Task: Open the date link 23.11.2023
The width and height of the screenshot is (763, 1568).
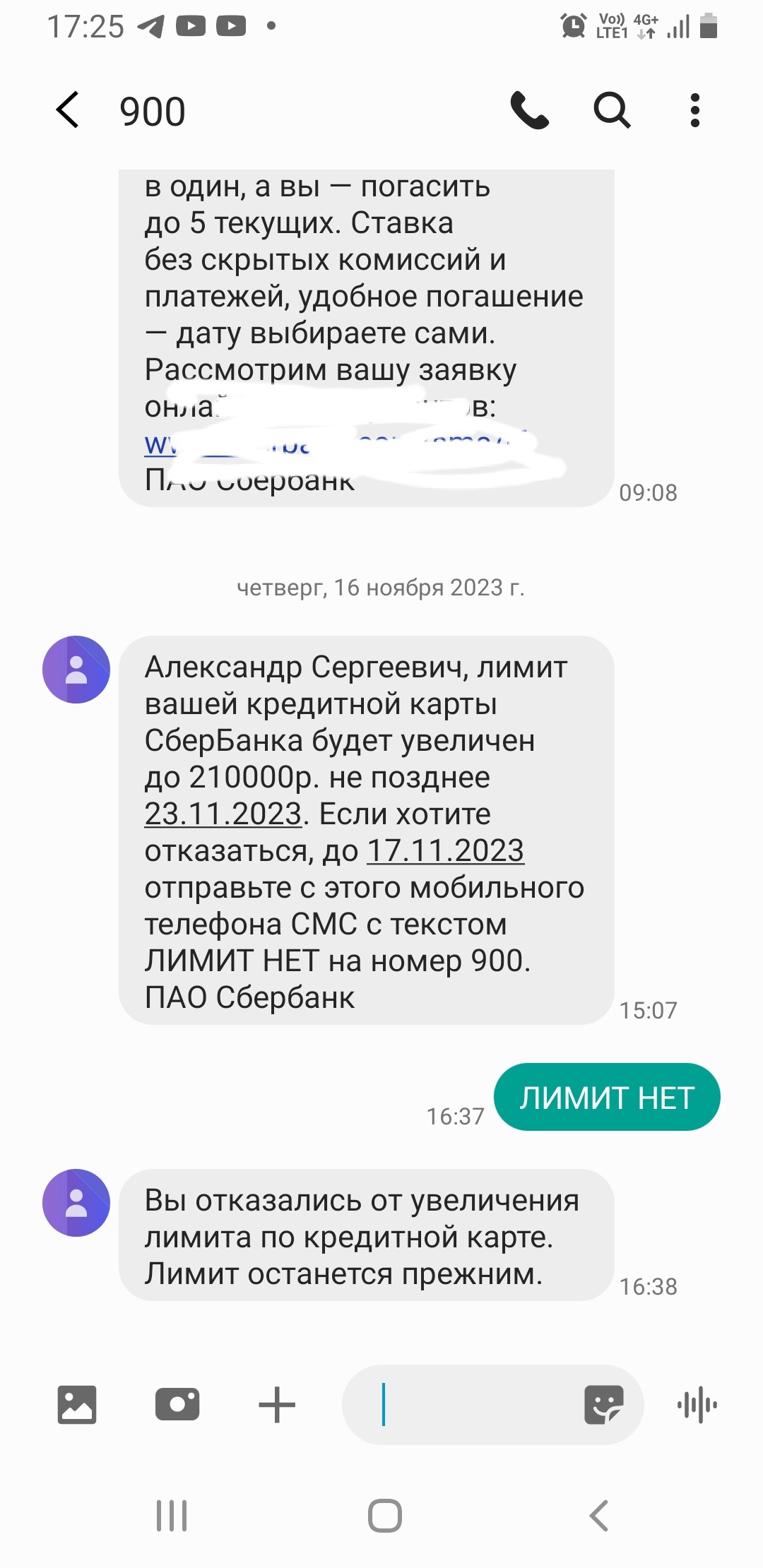Action: pos(223,814)
